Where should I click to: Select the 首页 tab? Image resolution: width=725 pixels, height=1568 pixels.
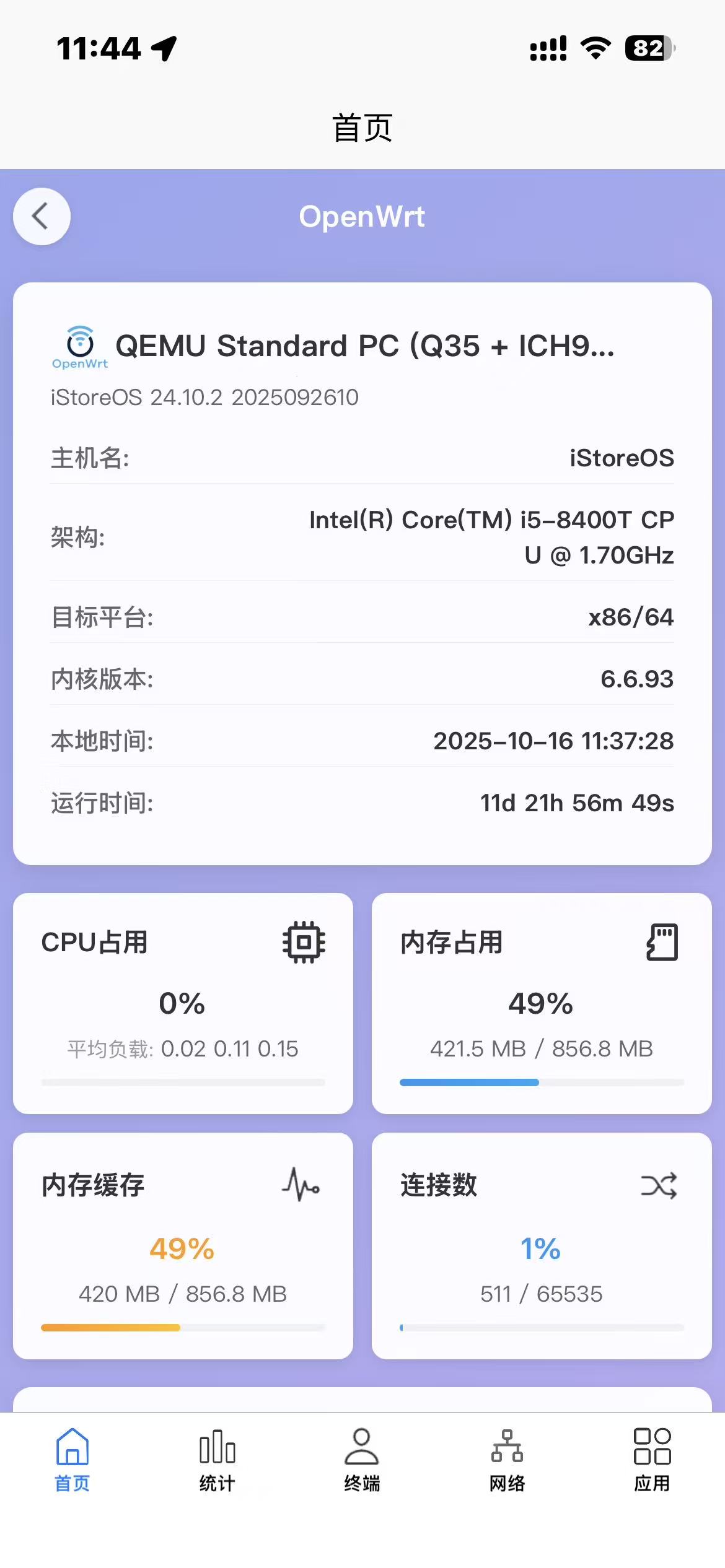tap(72, 1459)
